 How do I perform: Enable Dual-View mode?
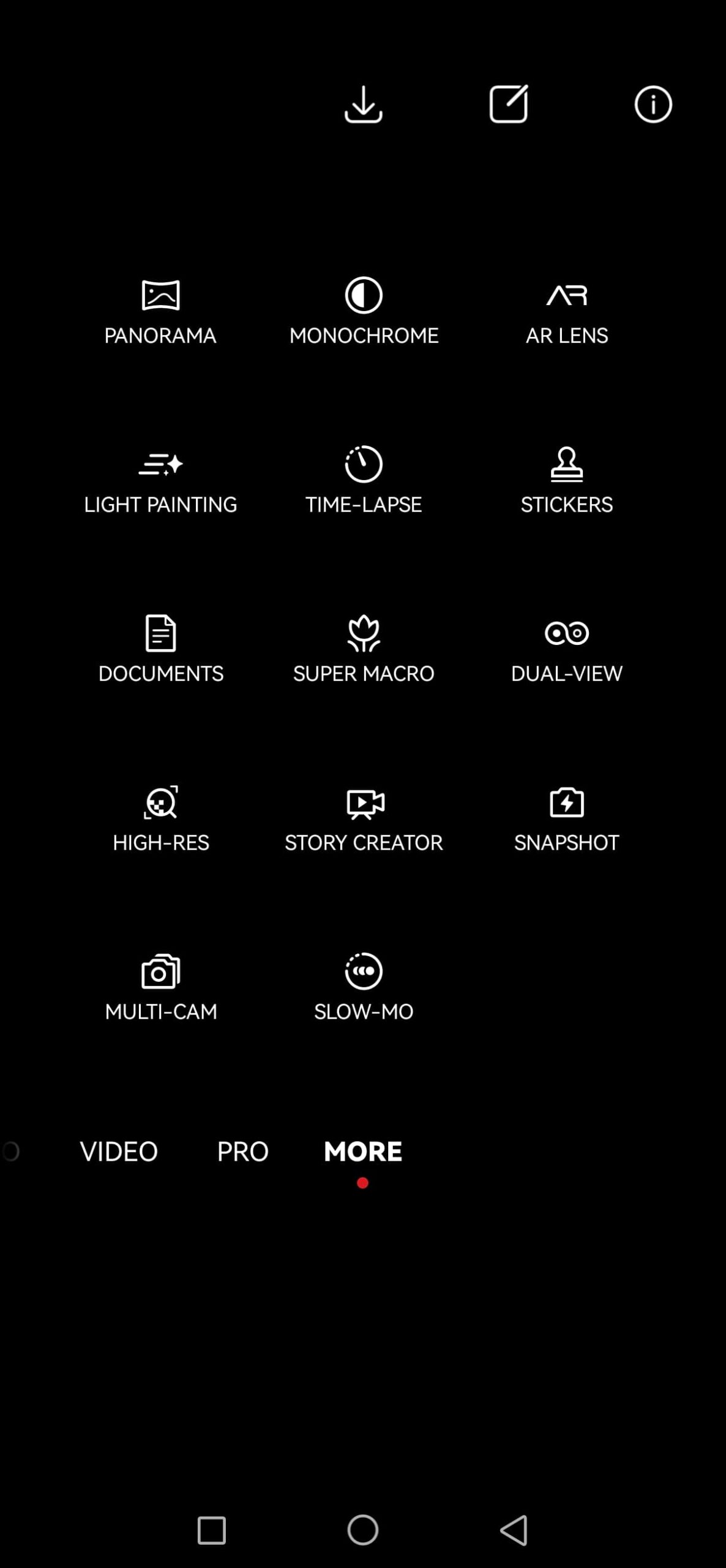(567, 650)
